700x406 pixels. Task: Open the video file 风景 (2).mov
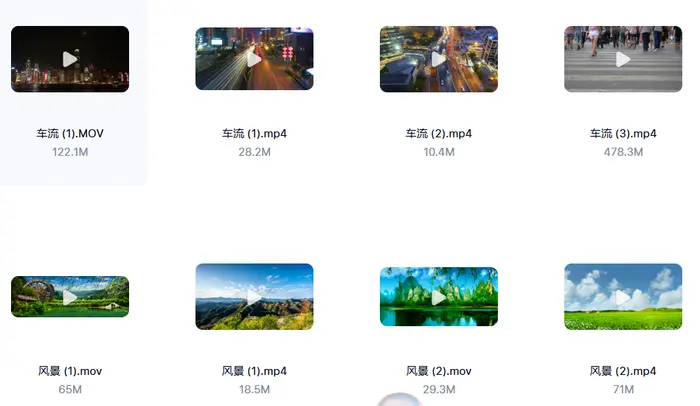click(439, 297)
